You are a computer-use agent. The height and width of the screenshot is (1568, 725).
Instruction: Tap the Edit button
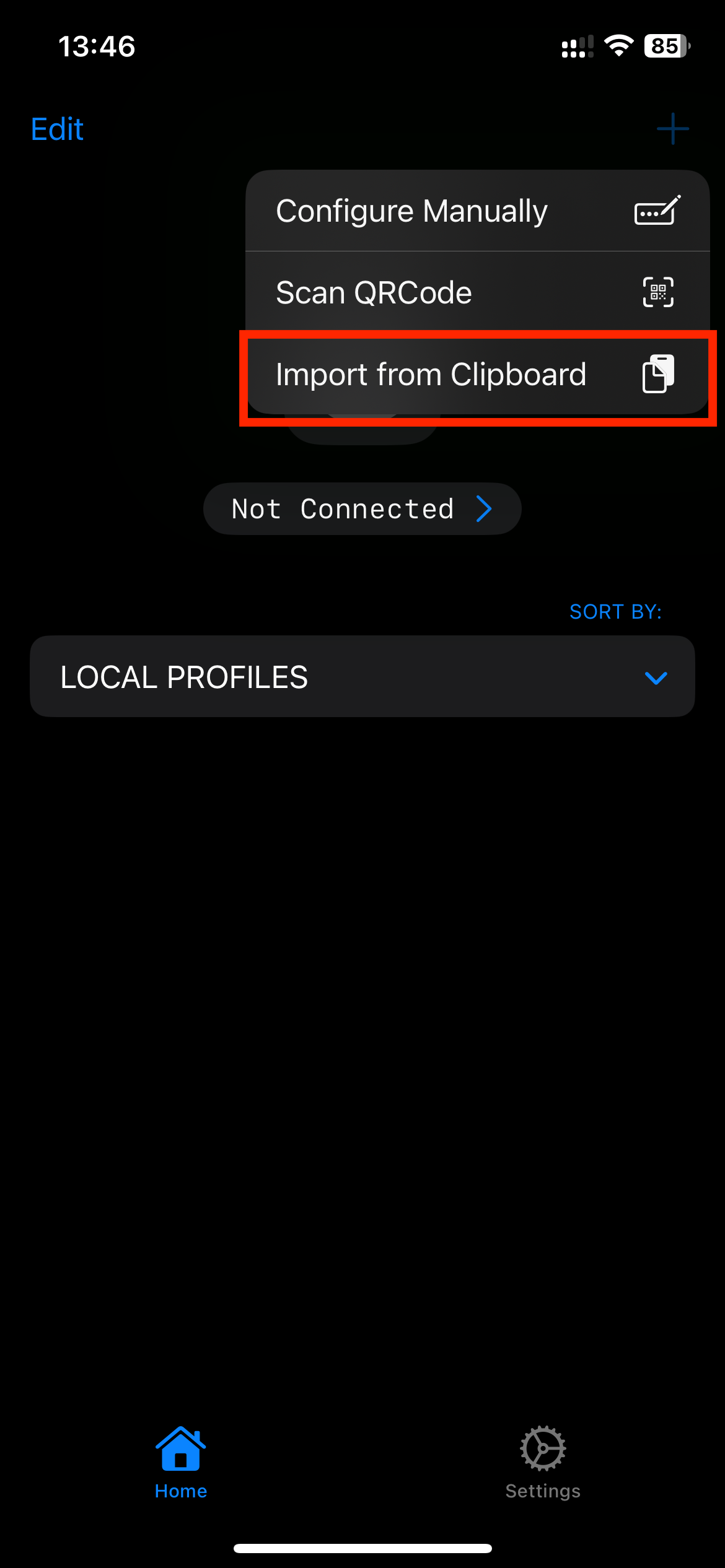(x=57, y=129)
